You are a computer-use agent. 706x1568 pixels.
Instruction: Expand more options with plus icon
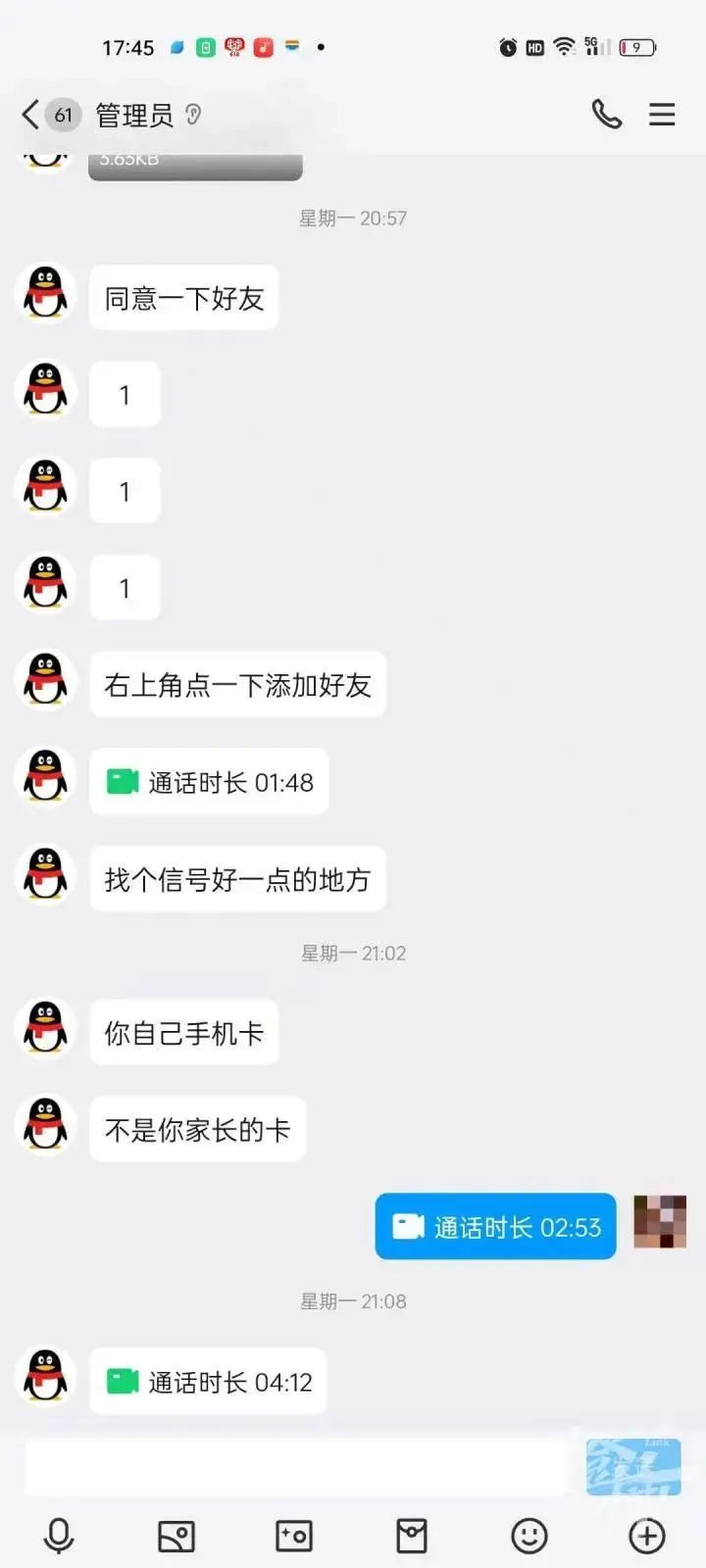click(647, 1536)
